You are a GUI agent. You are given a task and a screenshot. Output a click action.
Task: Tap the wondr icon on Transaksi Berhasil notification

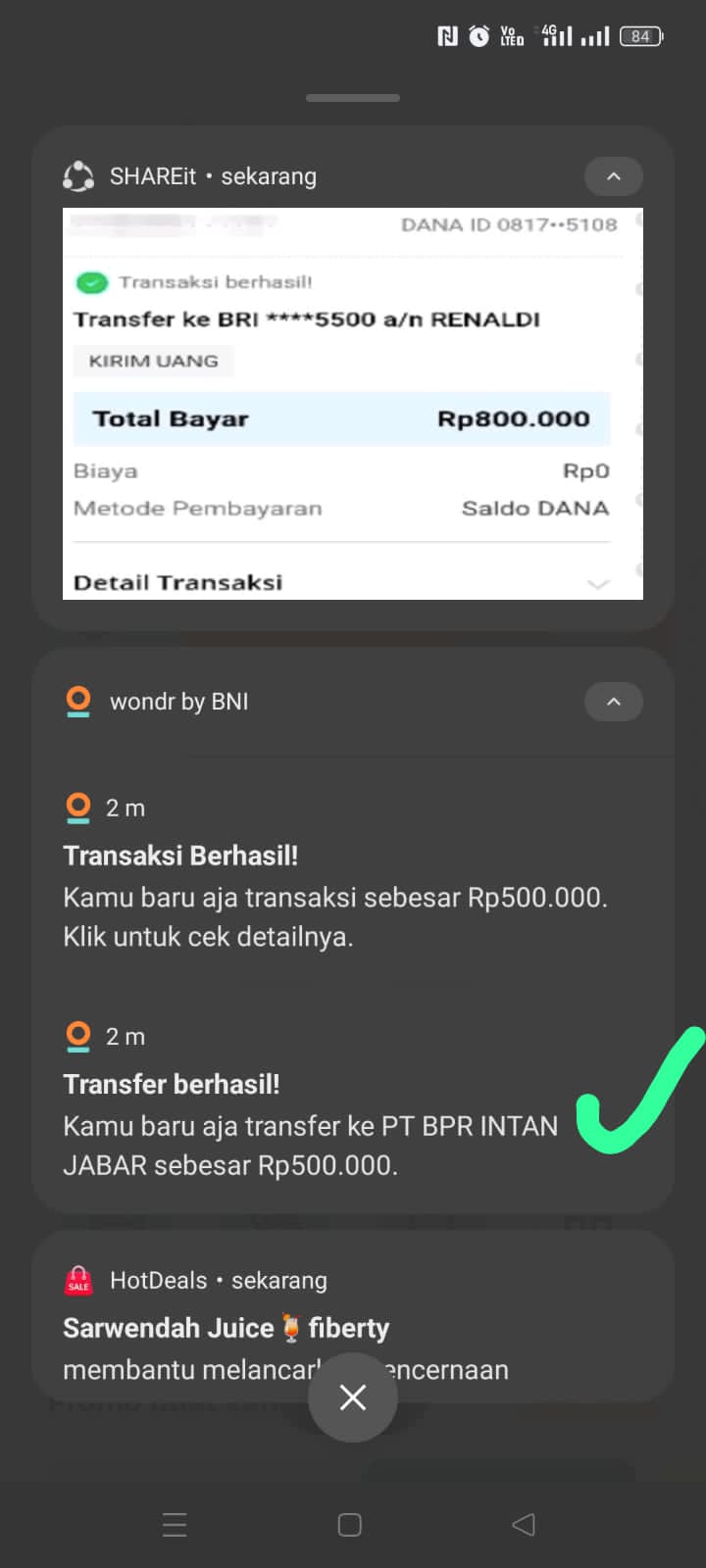(77, 808)
